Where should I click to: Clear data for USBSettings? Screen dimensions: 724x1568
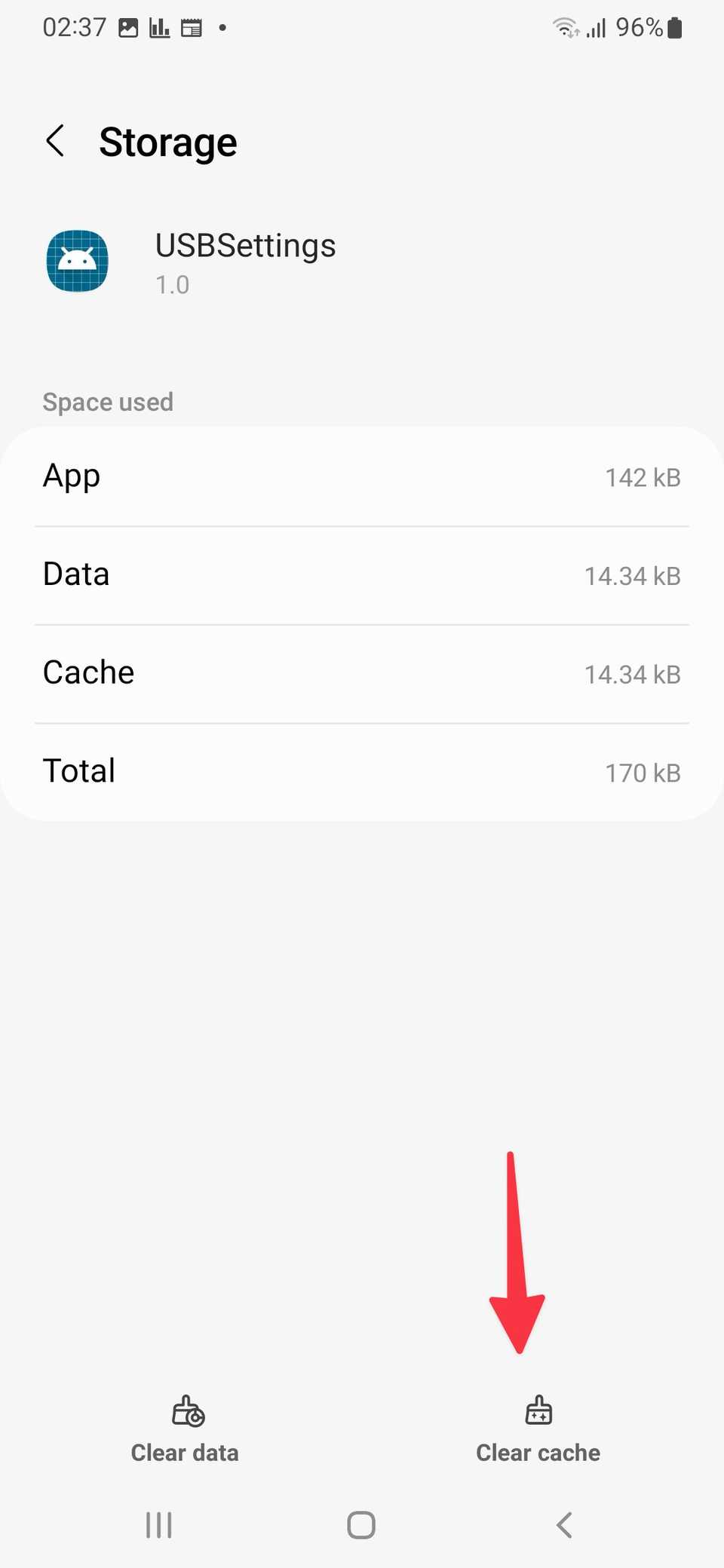[185, 1429]
